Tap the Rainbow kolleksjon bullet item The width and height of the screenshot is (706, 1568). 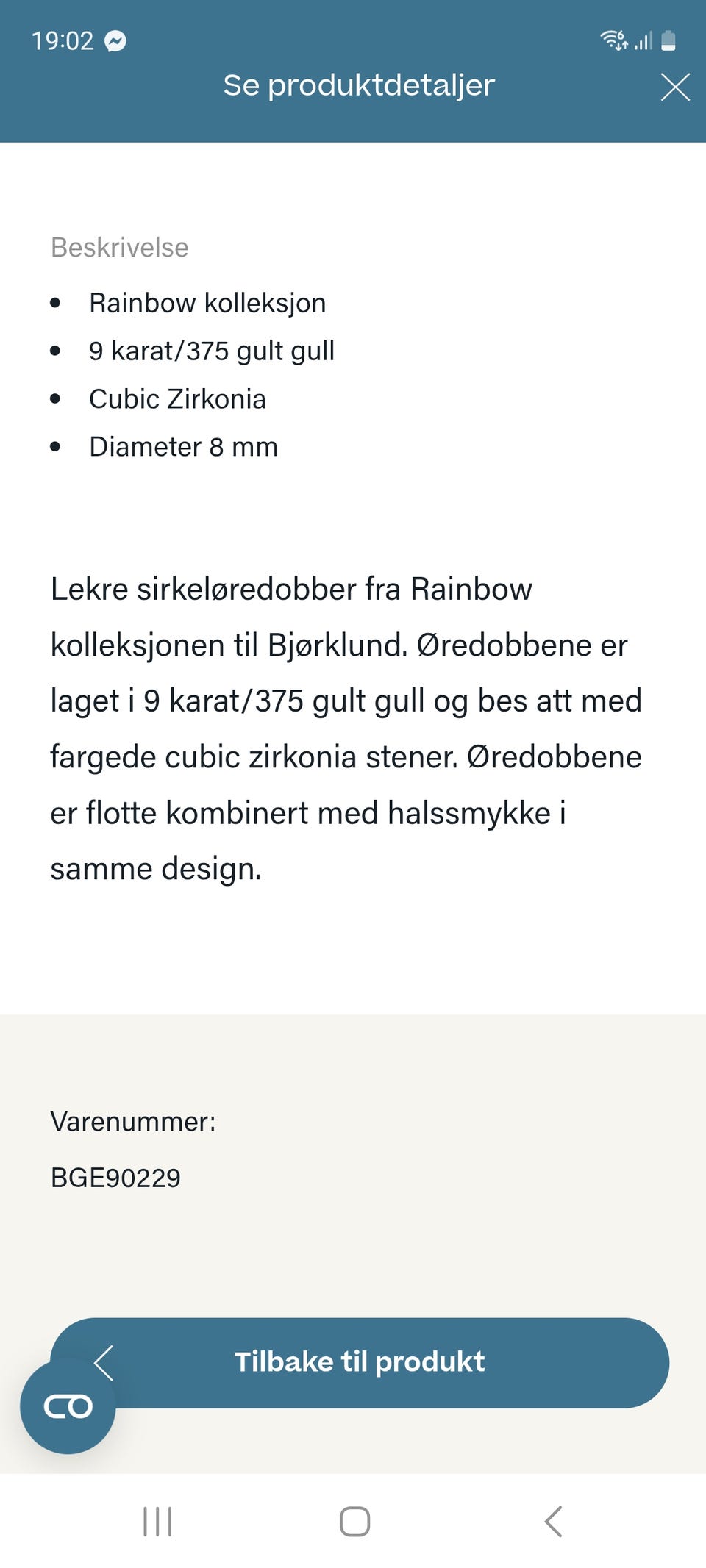[208, 302]
